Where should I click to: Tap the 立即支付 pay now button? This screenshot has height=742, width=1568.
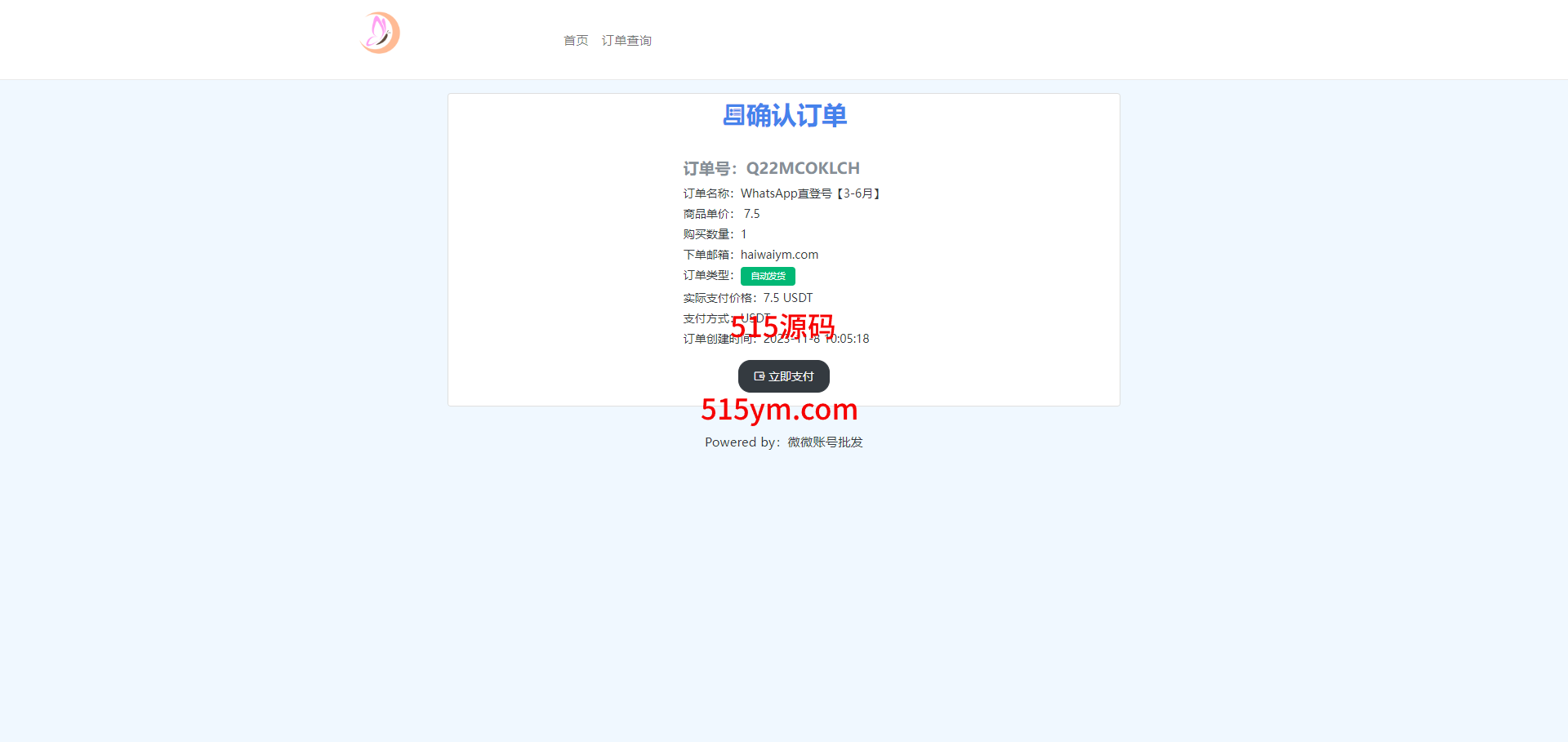(783, 376)
